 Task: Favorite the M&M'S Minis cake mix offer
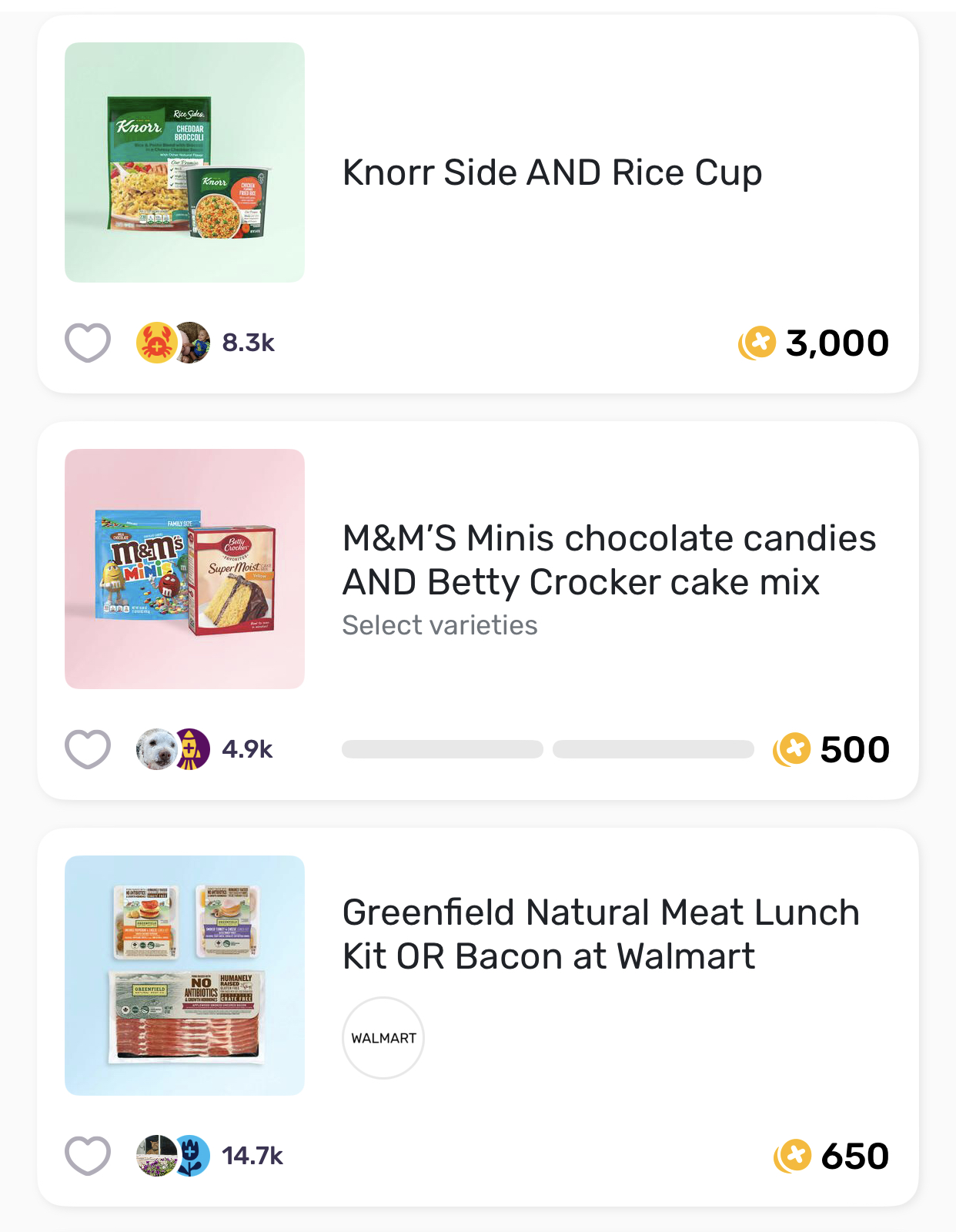click(x=88, y=748)
